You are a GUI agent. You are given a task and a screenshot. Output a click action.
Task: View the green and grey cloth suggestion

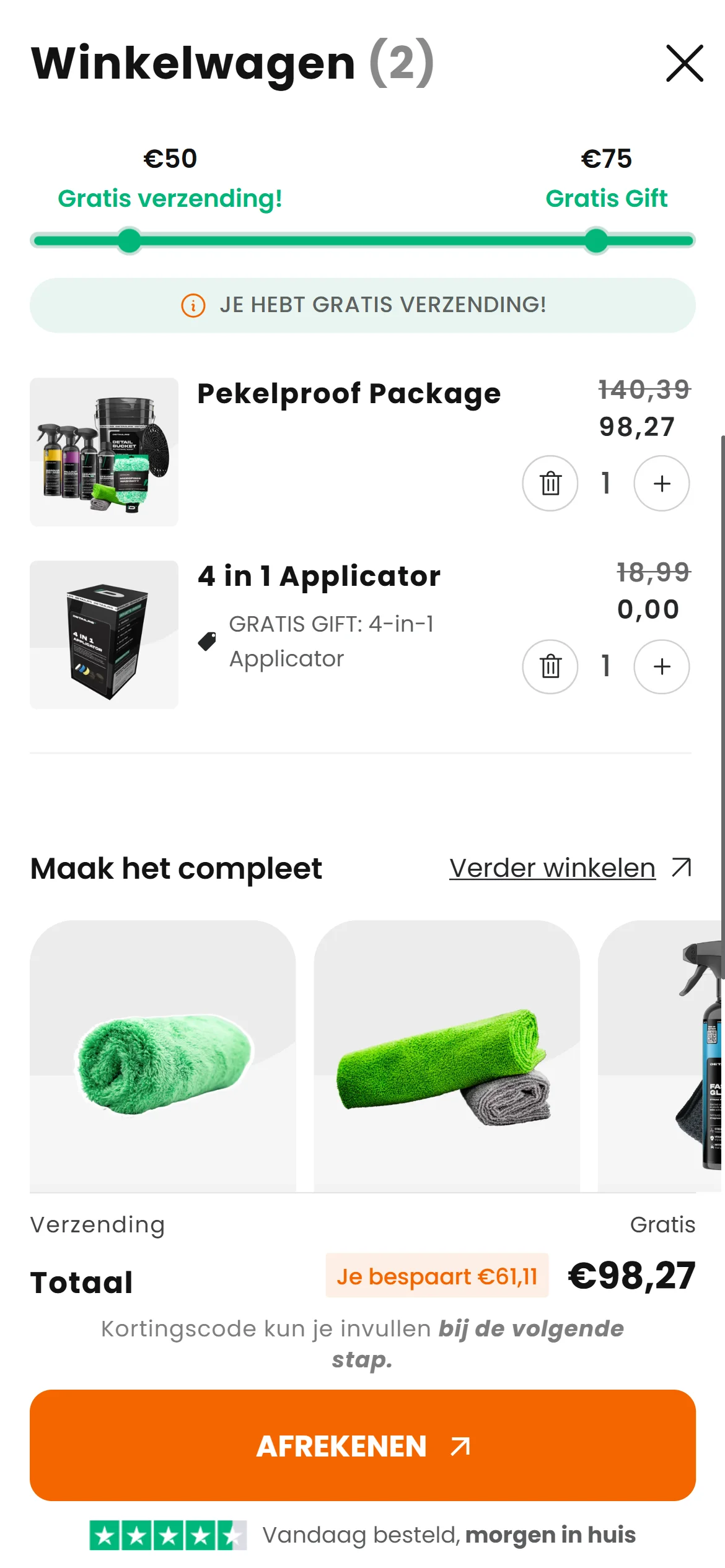pyautogui.click(x=447, y=1056)
